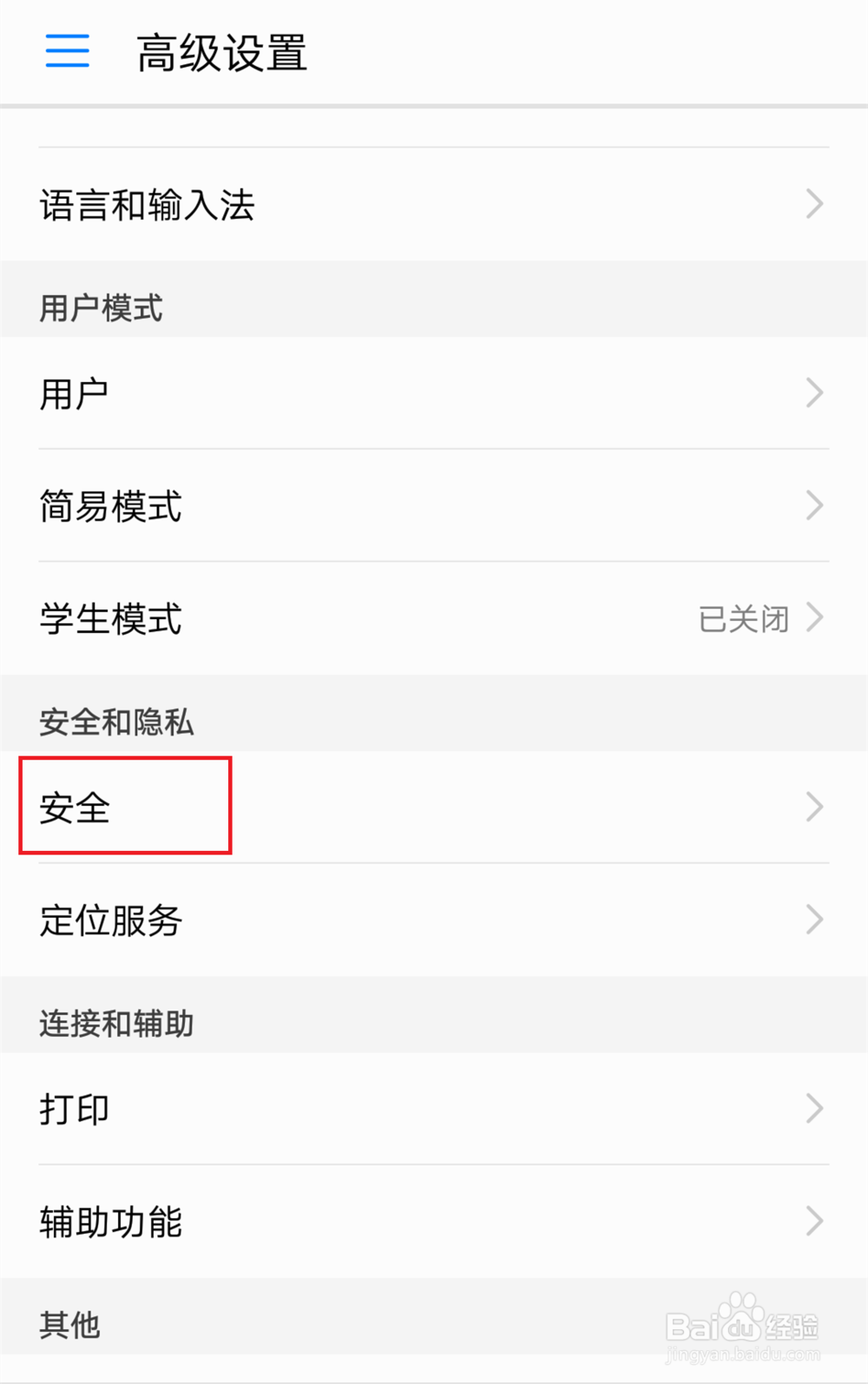Expand the chevron next to 语言和输入法
Image resolution: width=868 pixels, height=1384 pixels.
click(x=813, y=203)
